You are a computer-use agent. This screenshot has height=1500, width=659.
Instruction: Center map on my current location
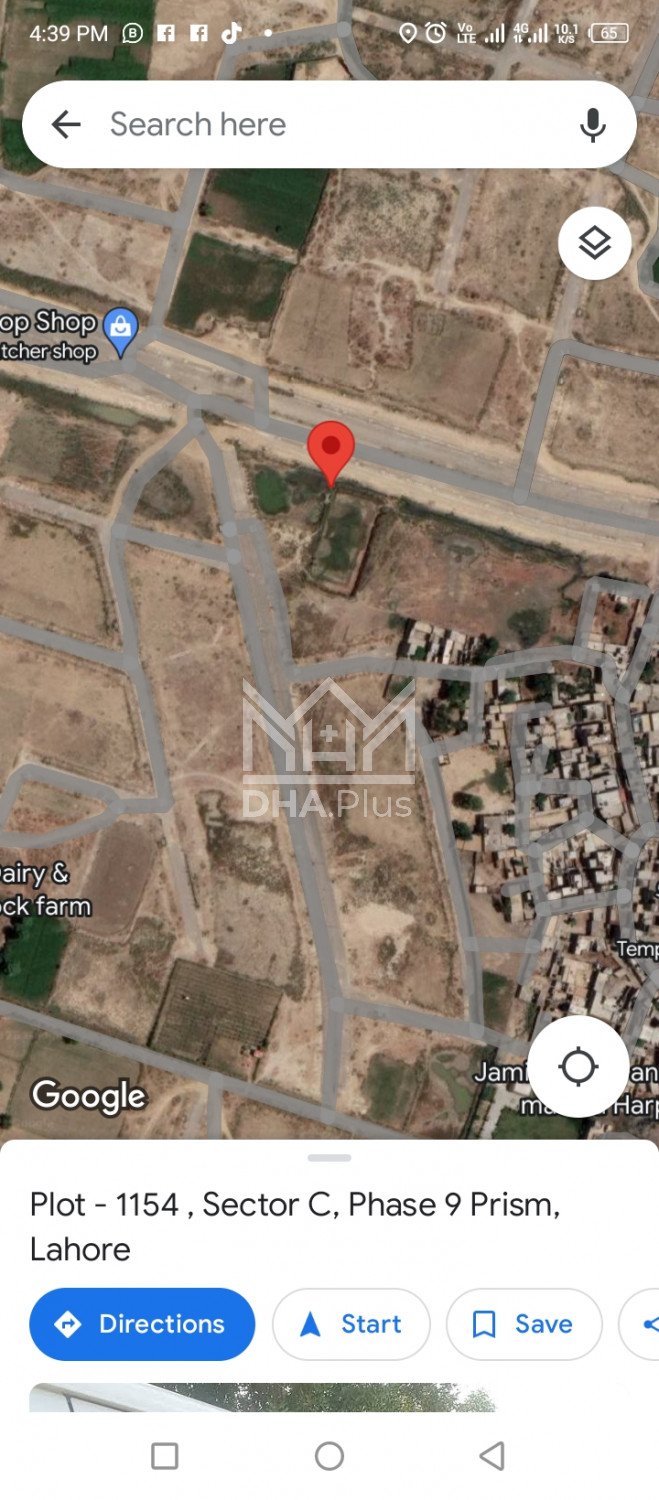(x=578, y=1066)
